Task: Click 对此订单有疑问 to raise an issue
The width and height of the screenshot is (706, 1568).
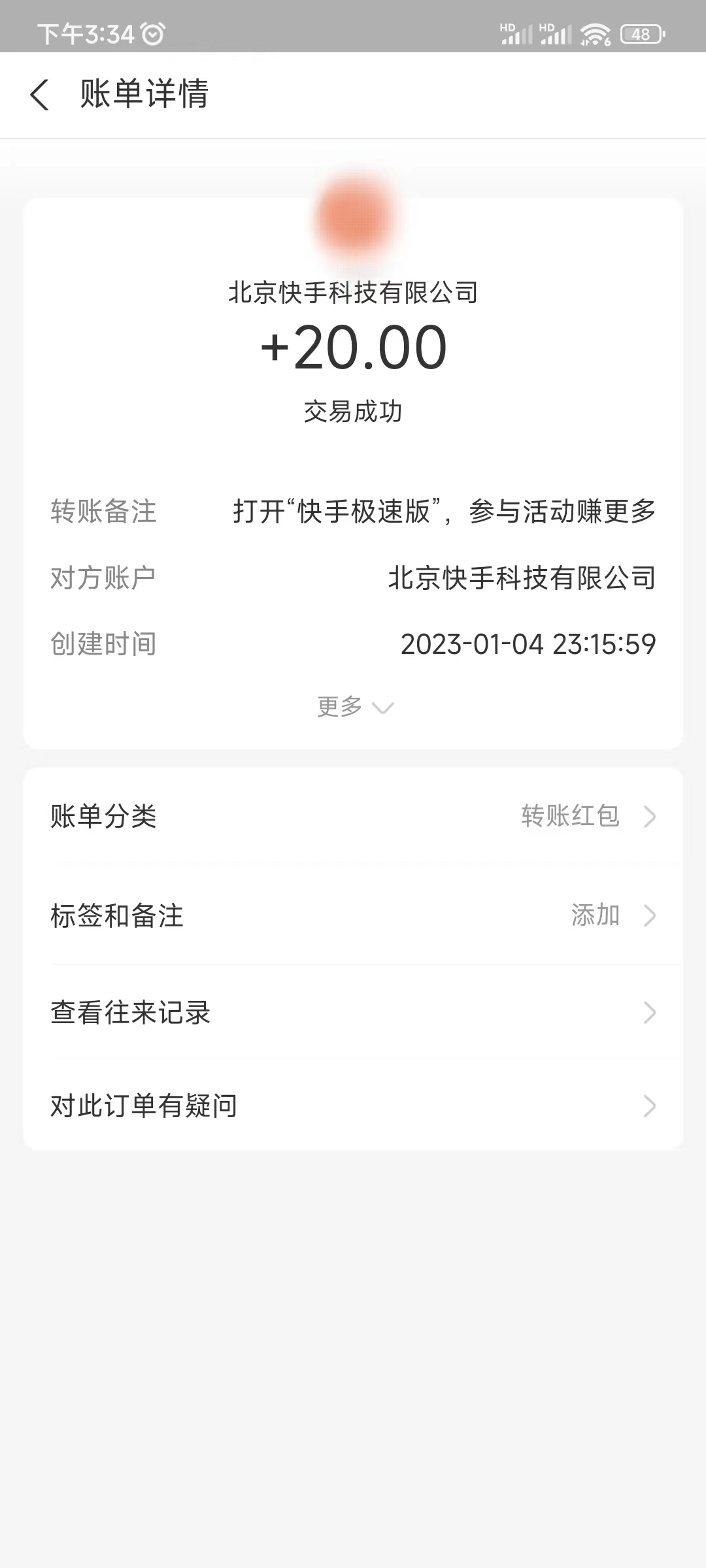Action: tap(144, 1106)
